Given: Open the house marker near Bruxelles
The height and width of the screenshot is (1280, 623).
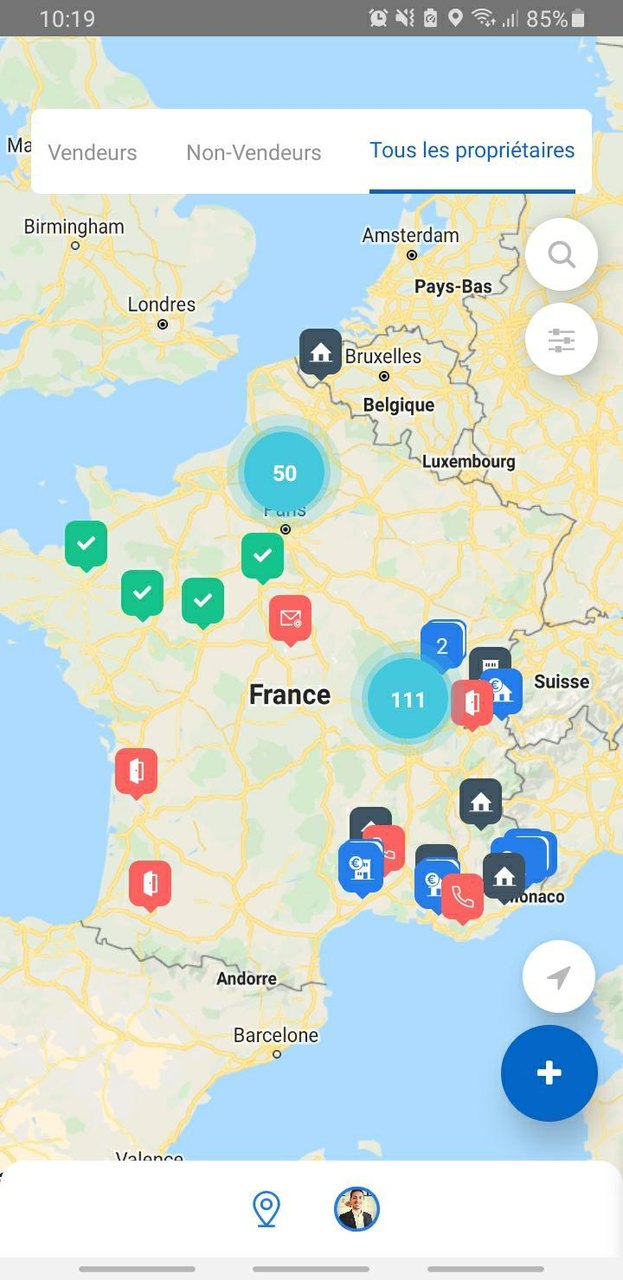Looking at the screenshot, I should 320,352.
